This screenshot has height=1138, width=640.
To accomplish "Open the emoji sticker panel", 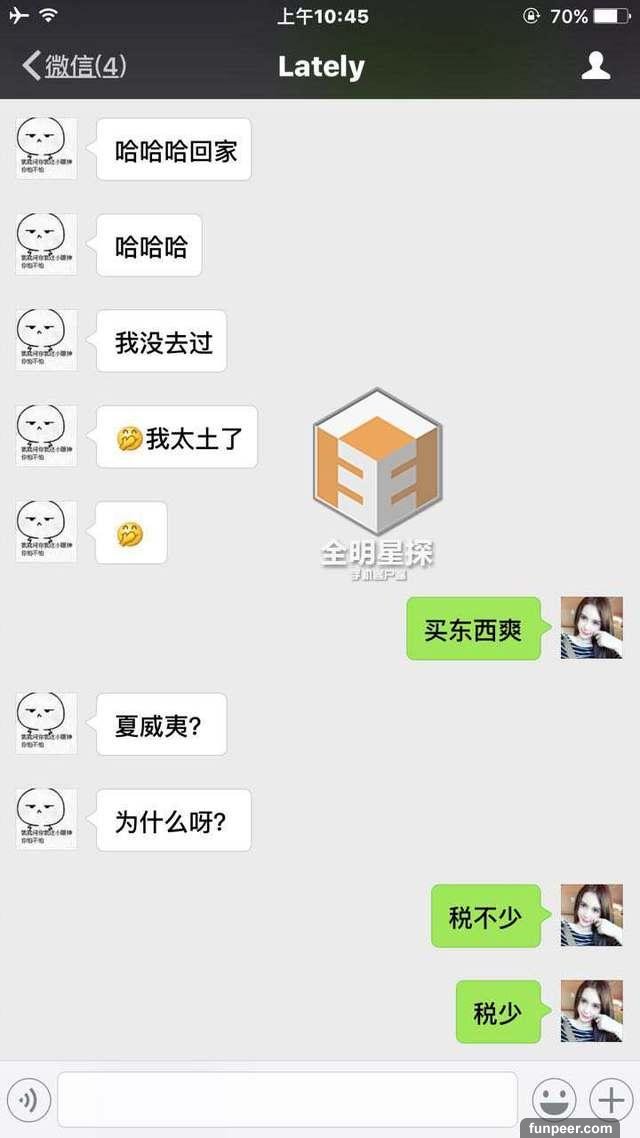I will point(555,1100).
